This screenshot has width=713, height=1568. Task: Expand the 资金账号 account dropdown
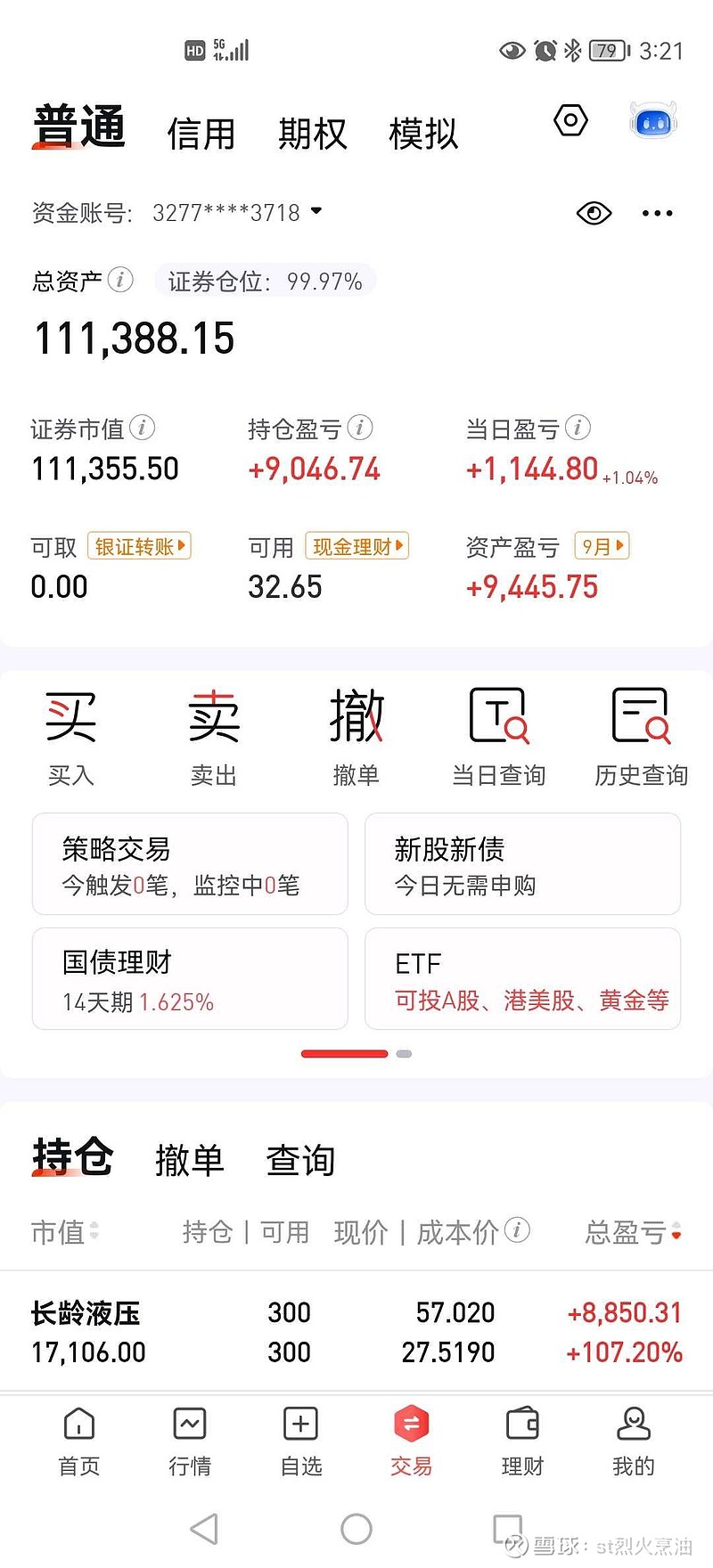tap(316, 211)
